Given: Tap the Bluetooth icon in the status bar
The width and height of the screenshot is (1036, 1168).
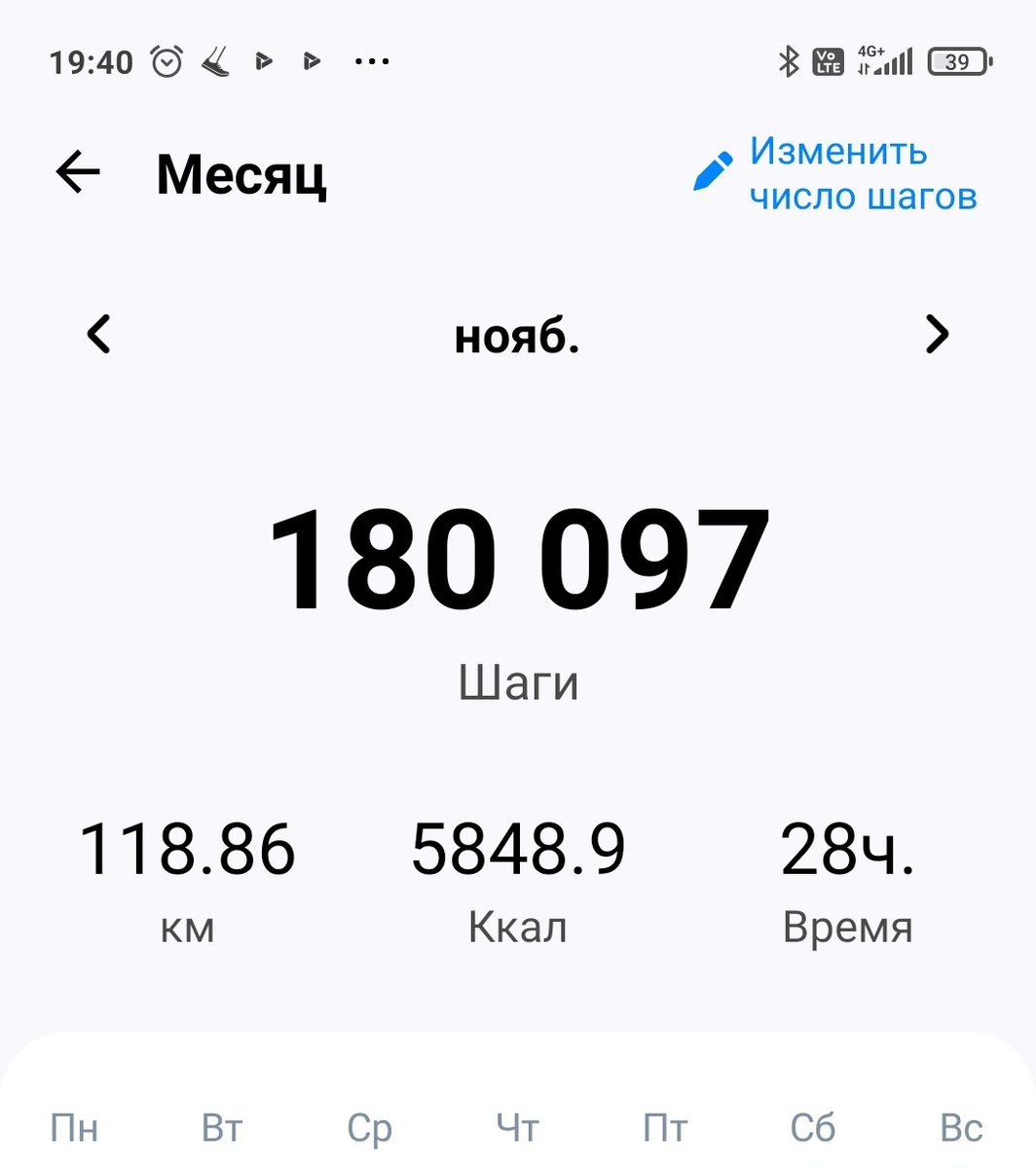Looking at the screenshot, I should click(791, 60).
